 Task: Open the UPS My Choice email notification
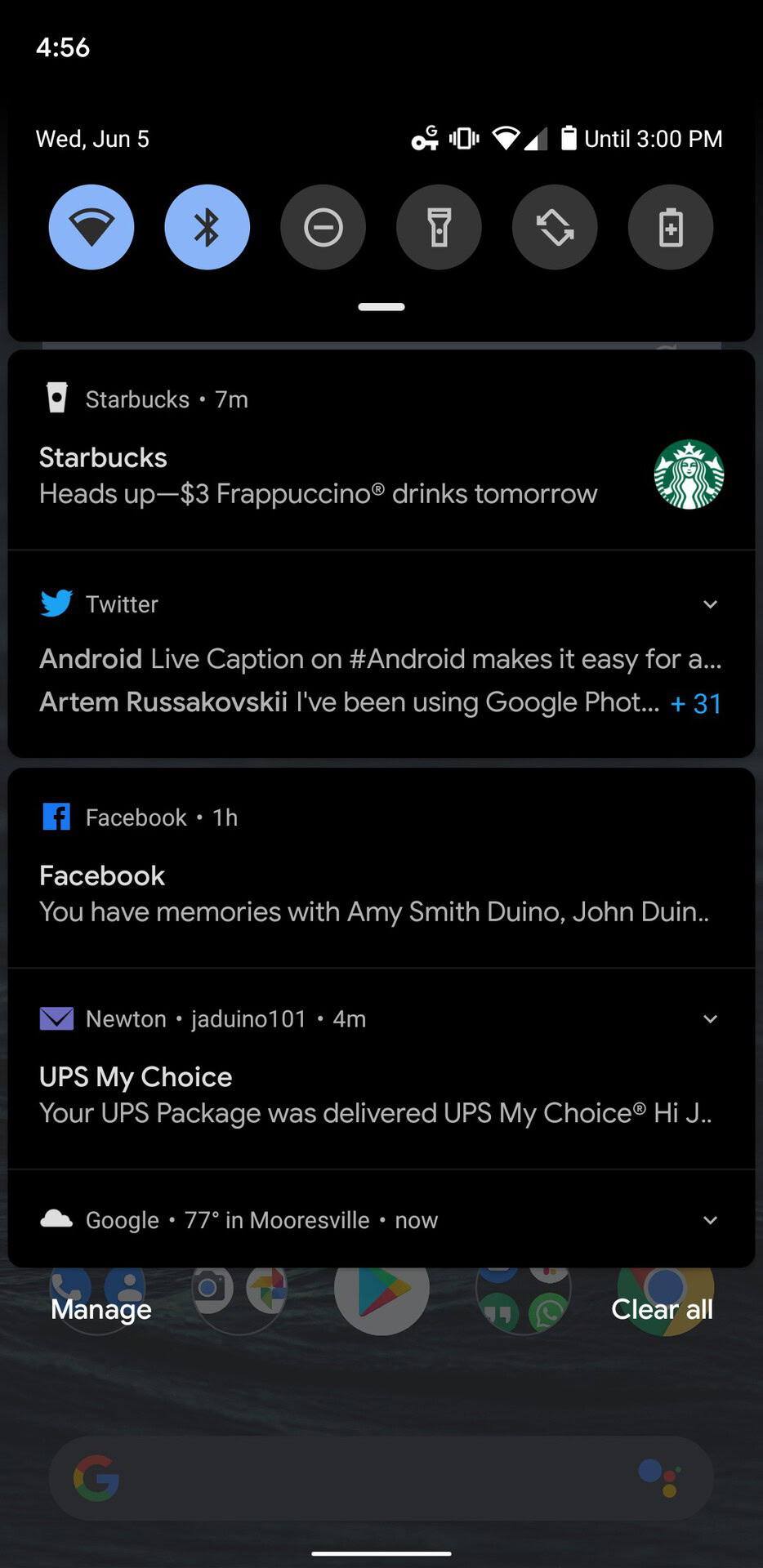click(375, 1096)
